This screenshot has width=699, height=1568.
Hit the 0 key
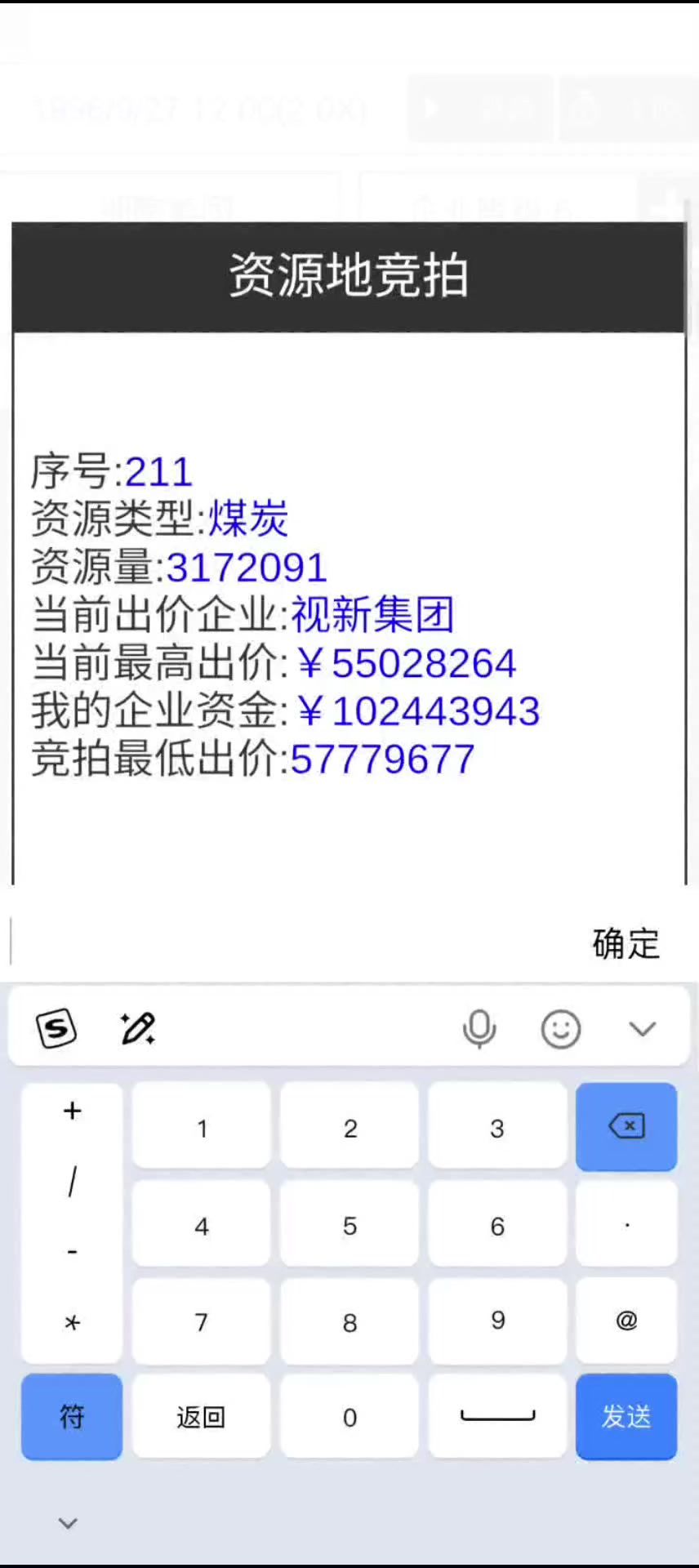(x=349, y=1417)
